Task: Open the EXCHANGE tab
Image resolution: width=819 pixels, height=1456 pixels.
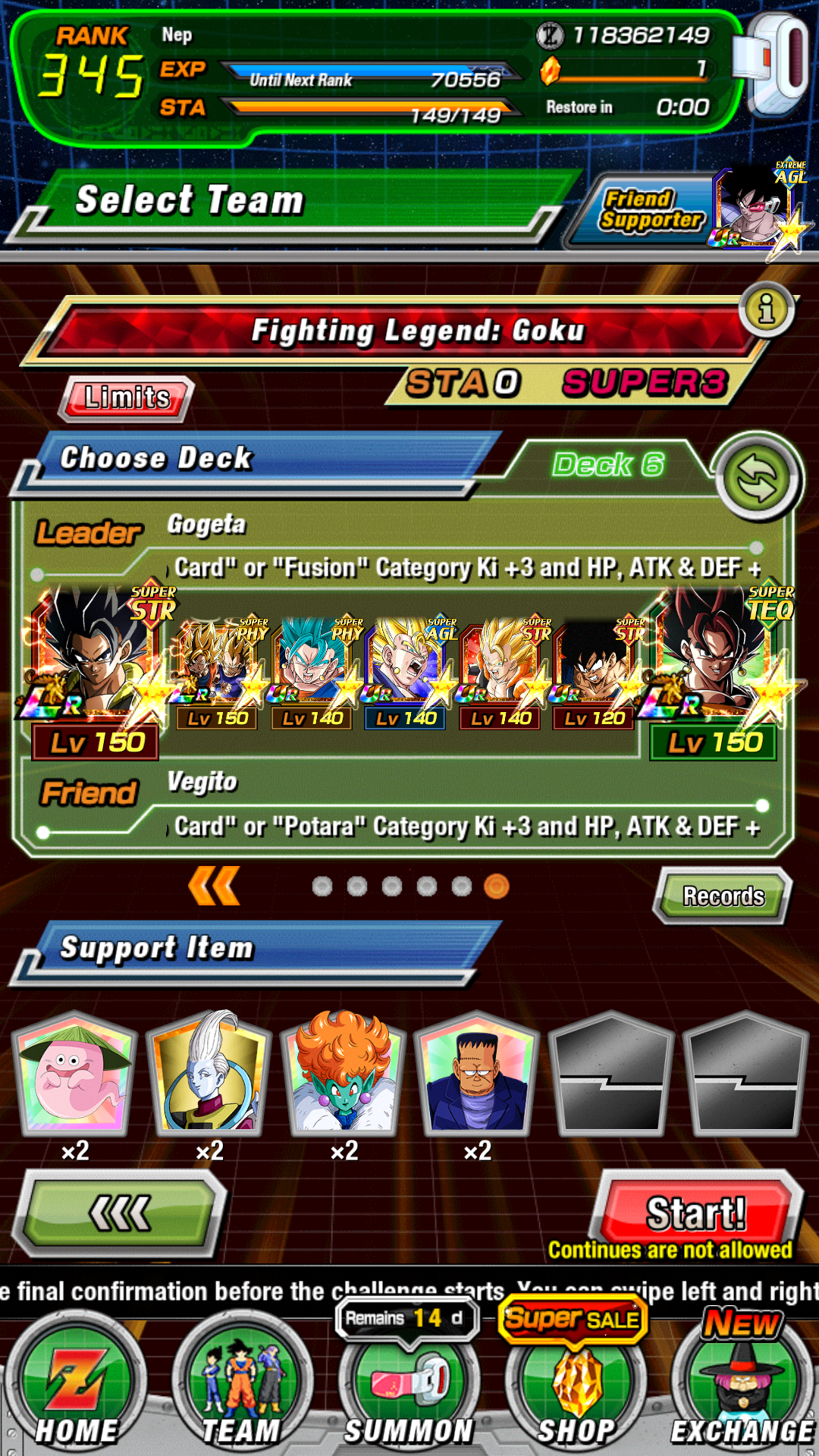Action: (x=742, y=1388)
